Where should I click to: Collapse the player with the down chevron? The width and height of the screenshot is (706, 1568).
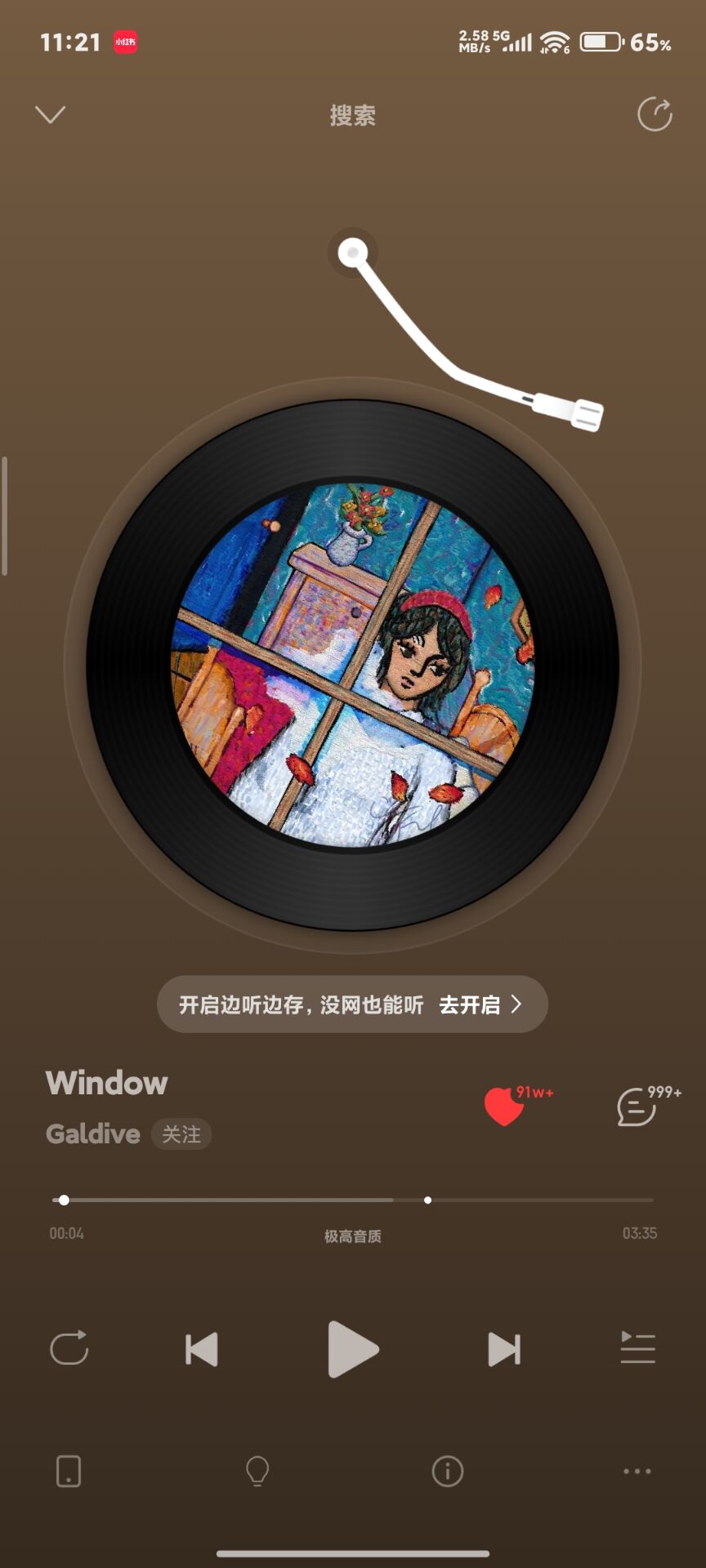point(51,114)
